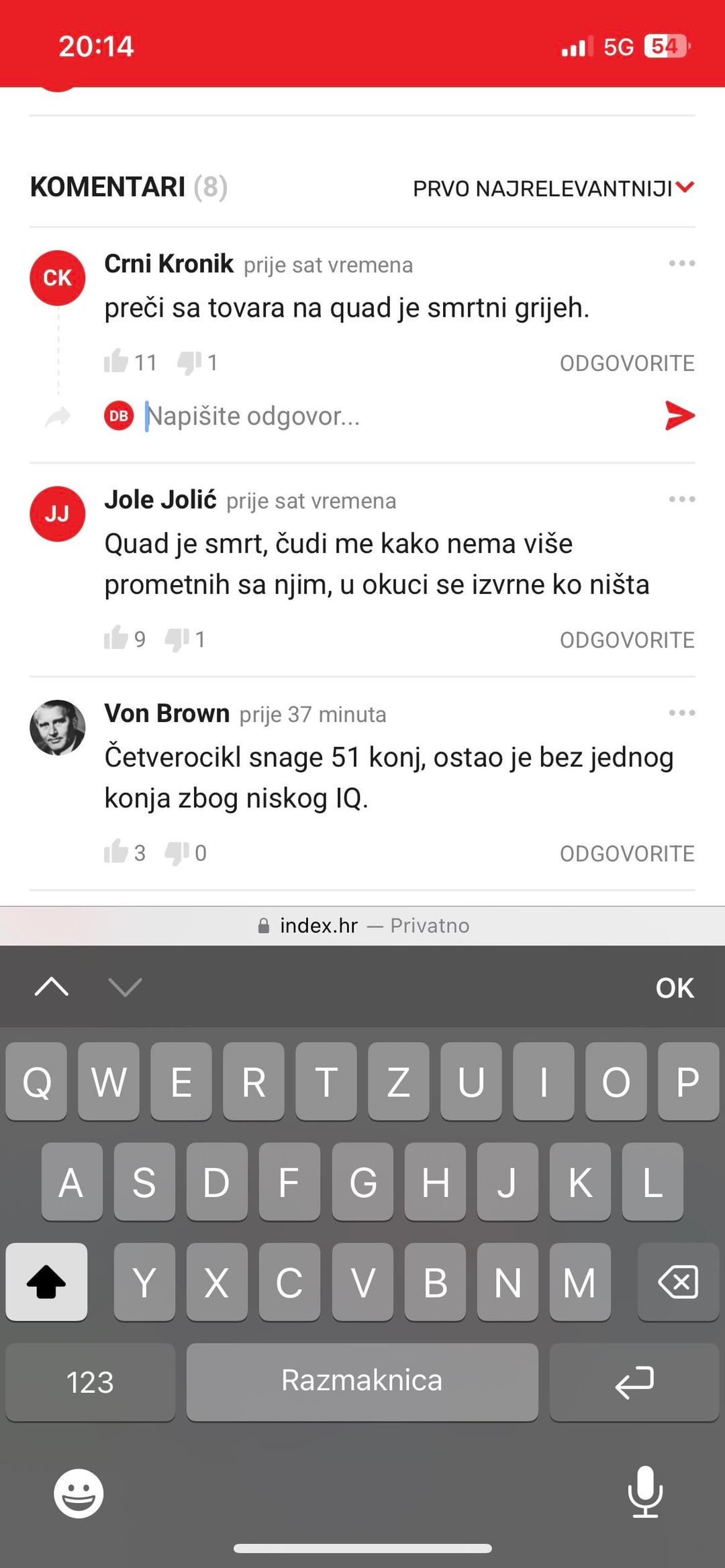Like Crni Kronik's comment
This screenshot has height=1568, width=725.
click(116, 362)
